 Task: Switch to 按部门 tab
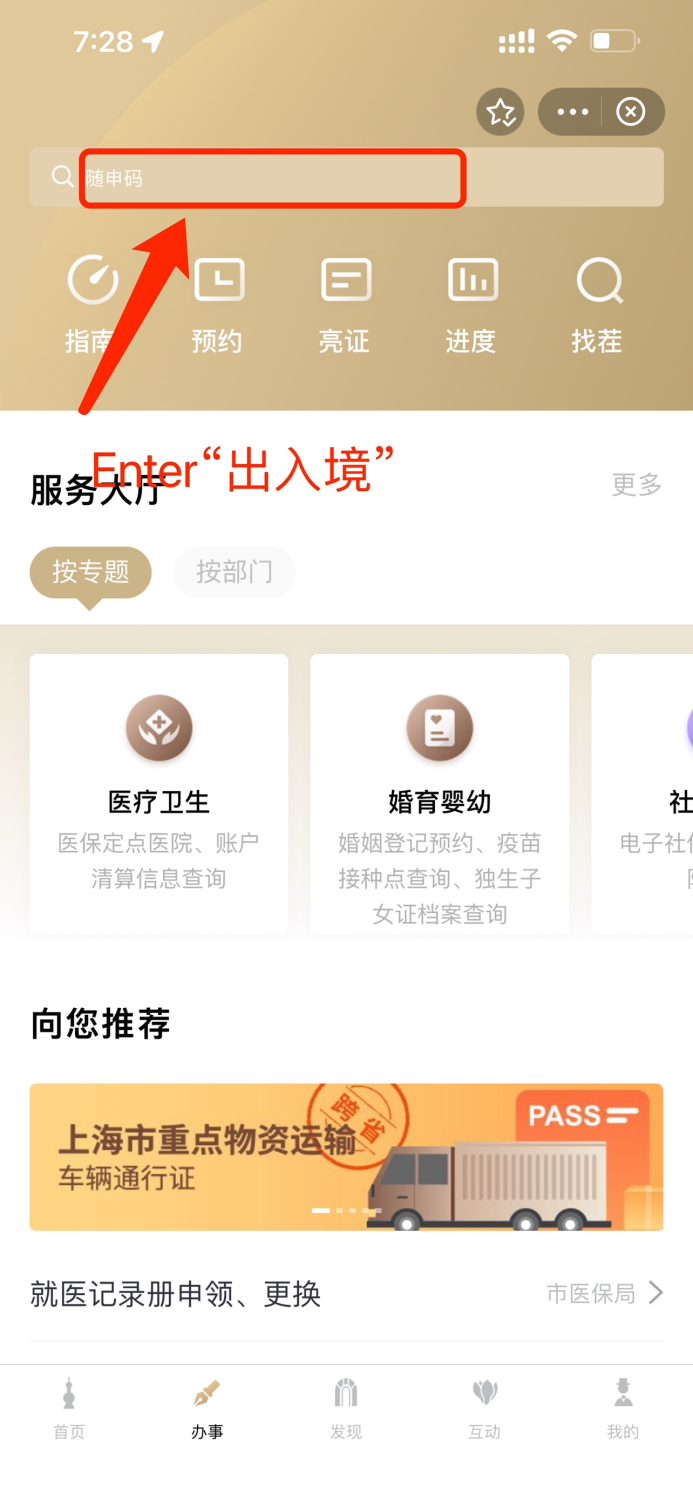[x=234, y=572]
